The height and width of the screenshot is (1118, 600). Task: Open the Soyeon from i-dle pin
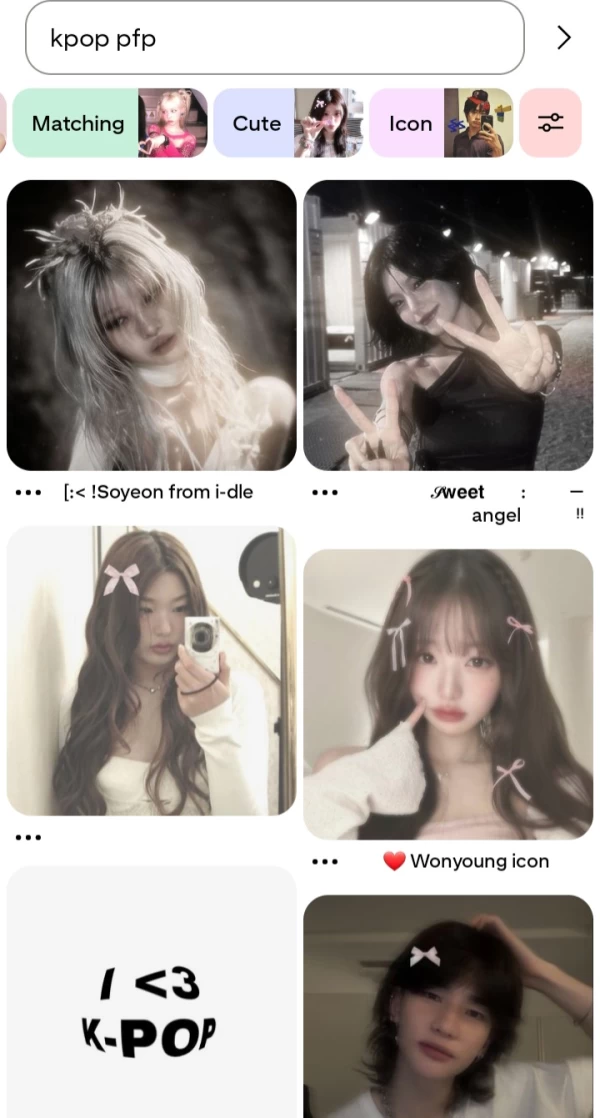click(x=152, y=325)
